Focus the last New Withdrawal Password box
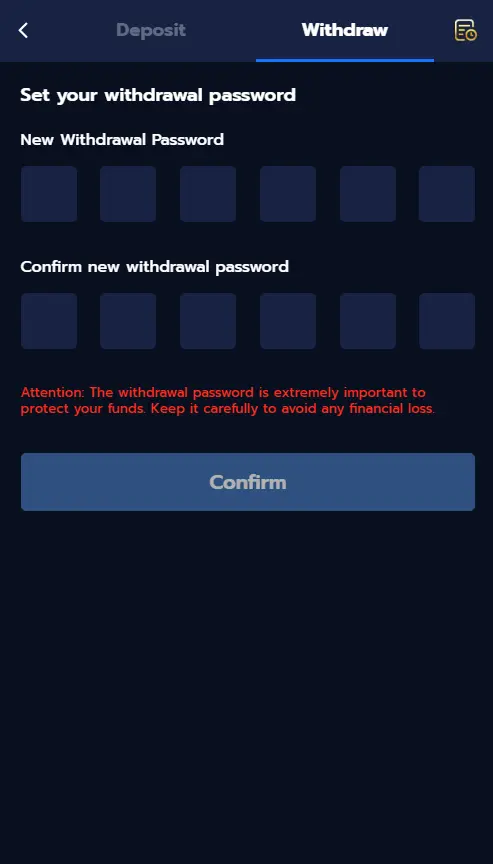The height and width of the screenshot is (864, 493). [x=447, y=194]
